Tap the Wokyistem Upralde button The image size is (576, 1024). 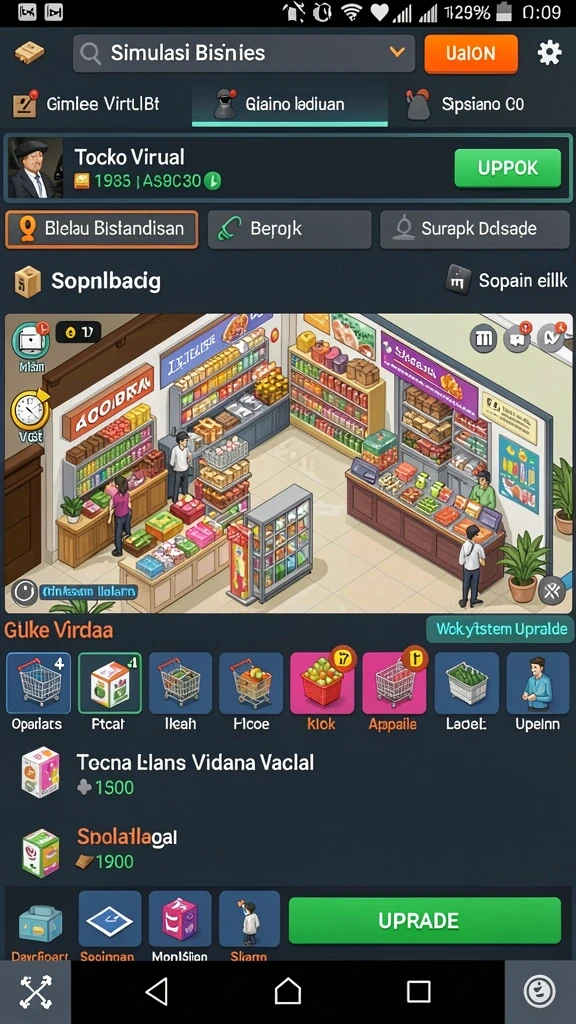pyautogui.click(x=500, y=630)
